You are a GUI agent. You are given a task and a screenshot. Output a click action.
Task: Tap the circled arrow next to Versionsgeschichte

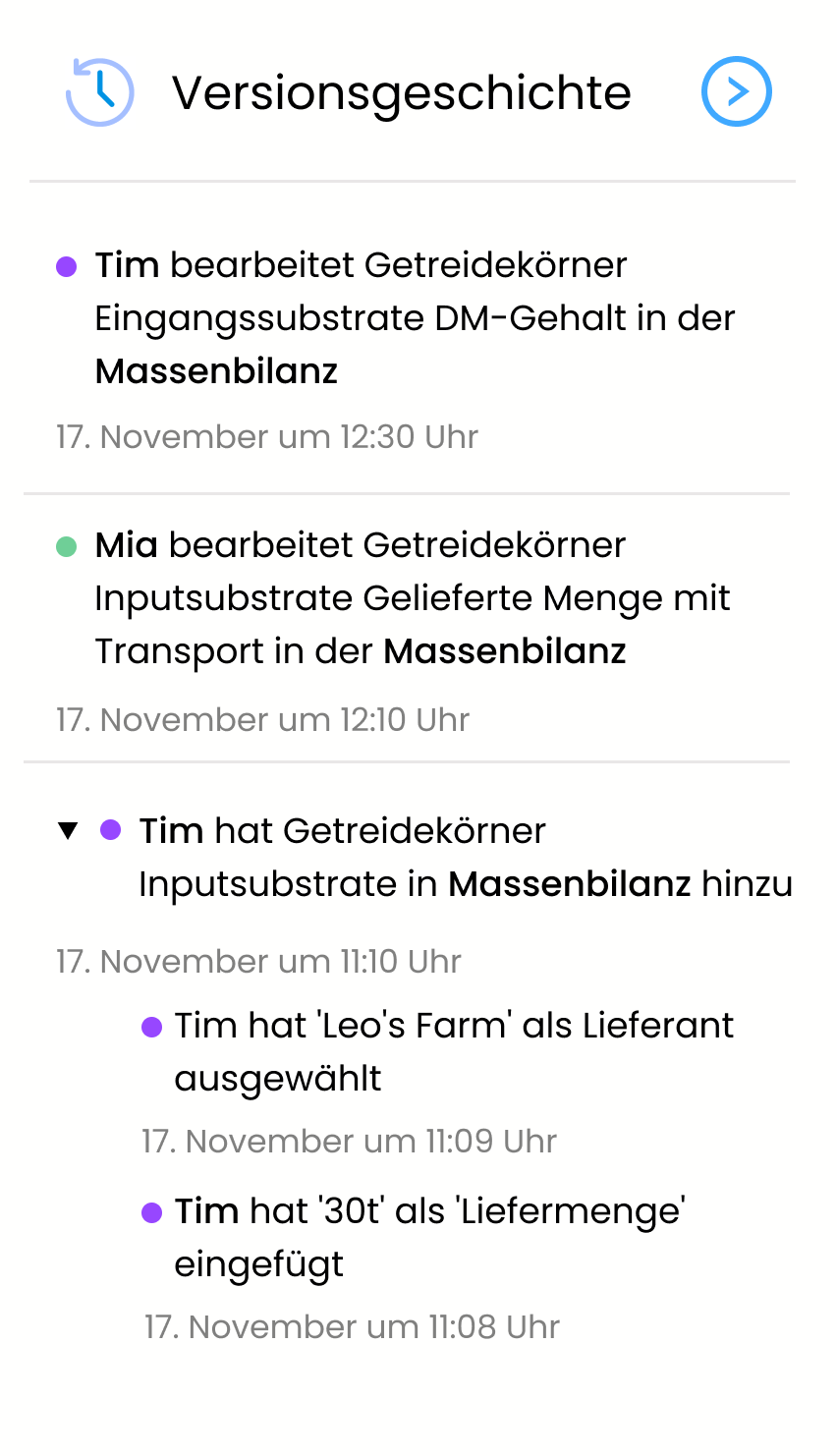coord(736,92)
